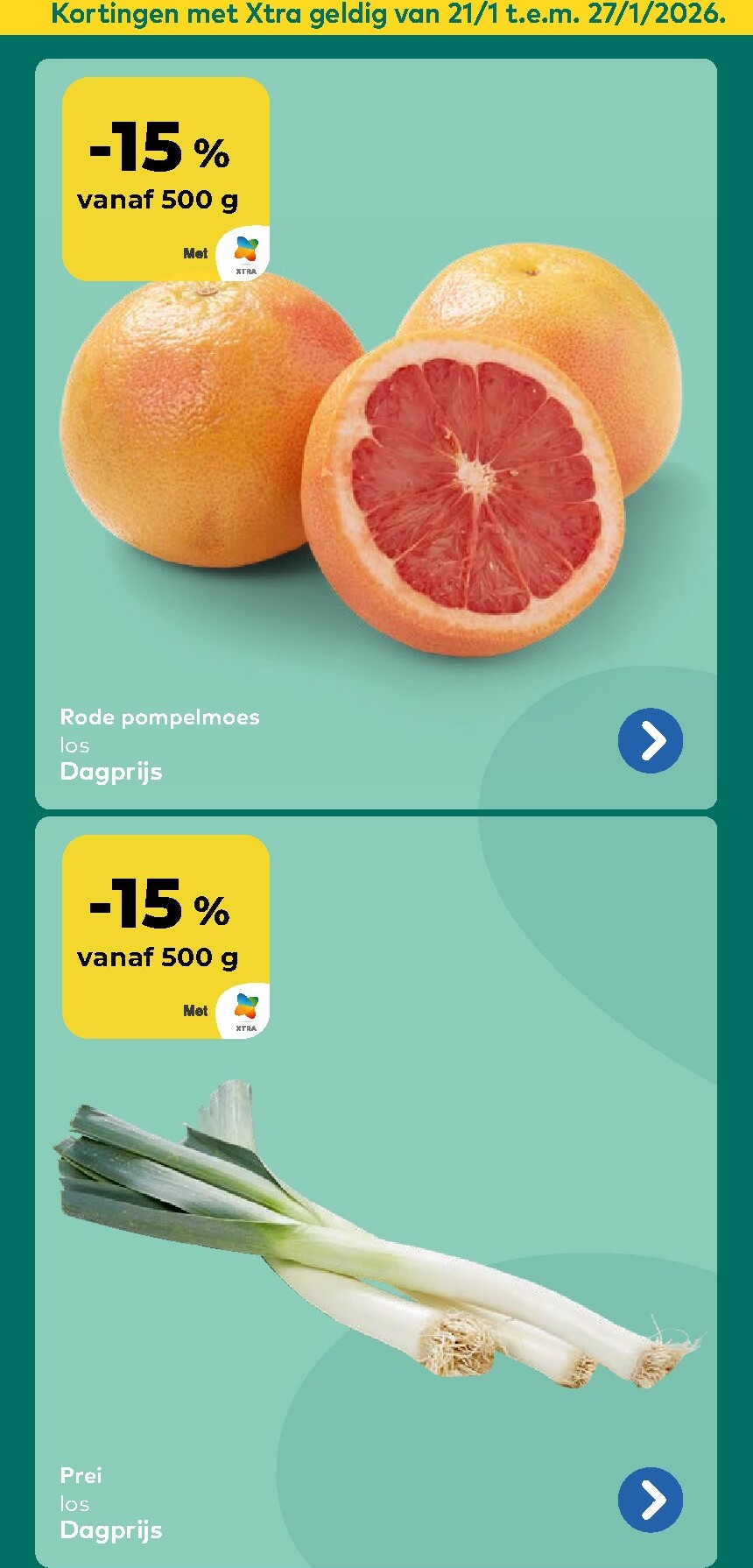The width and height of the screenshot is (753, 1568).
Task: Open the Rode pompelmoes arrow button
Action: click(650, 740)
